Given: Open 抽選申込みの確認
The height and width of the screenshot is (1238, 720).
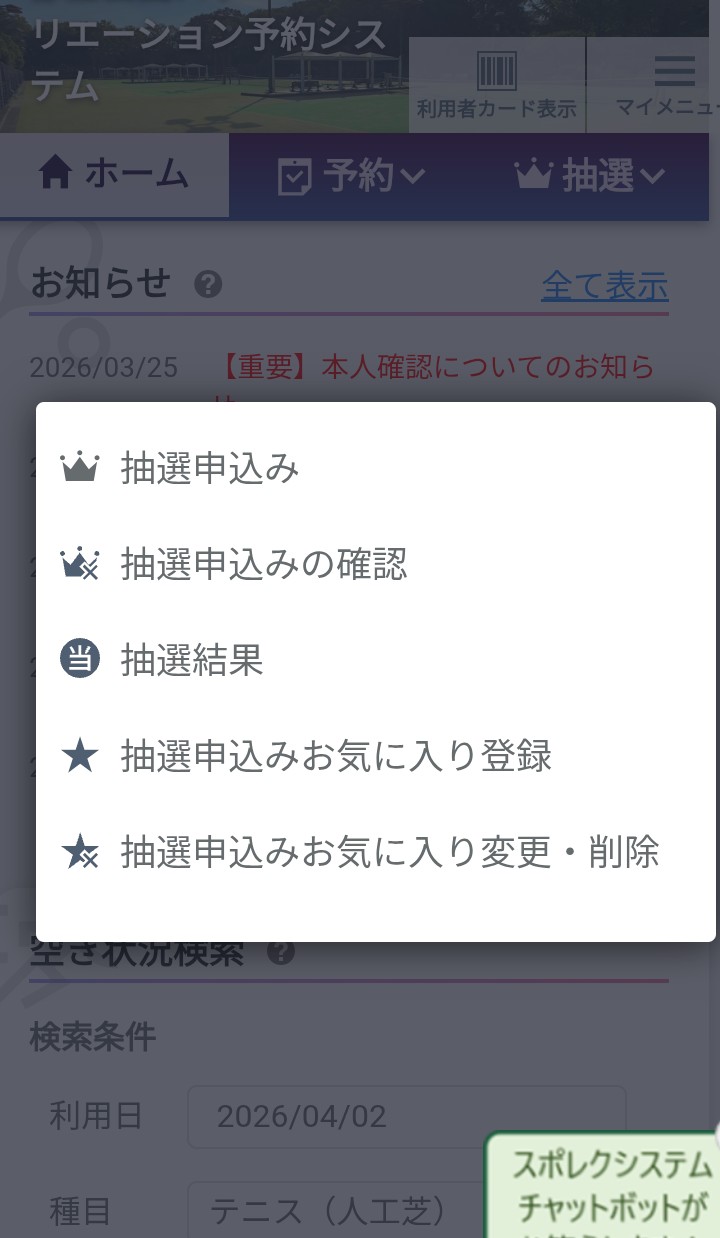Looking at the screenshot, I should 263,565.
